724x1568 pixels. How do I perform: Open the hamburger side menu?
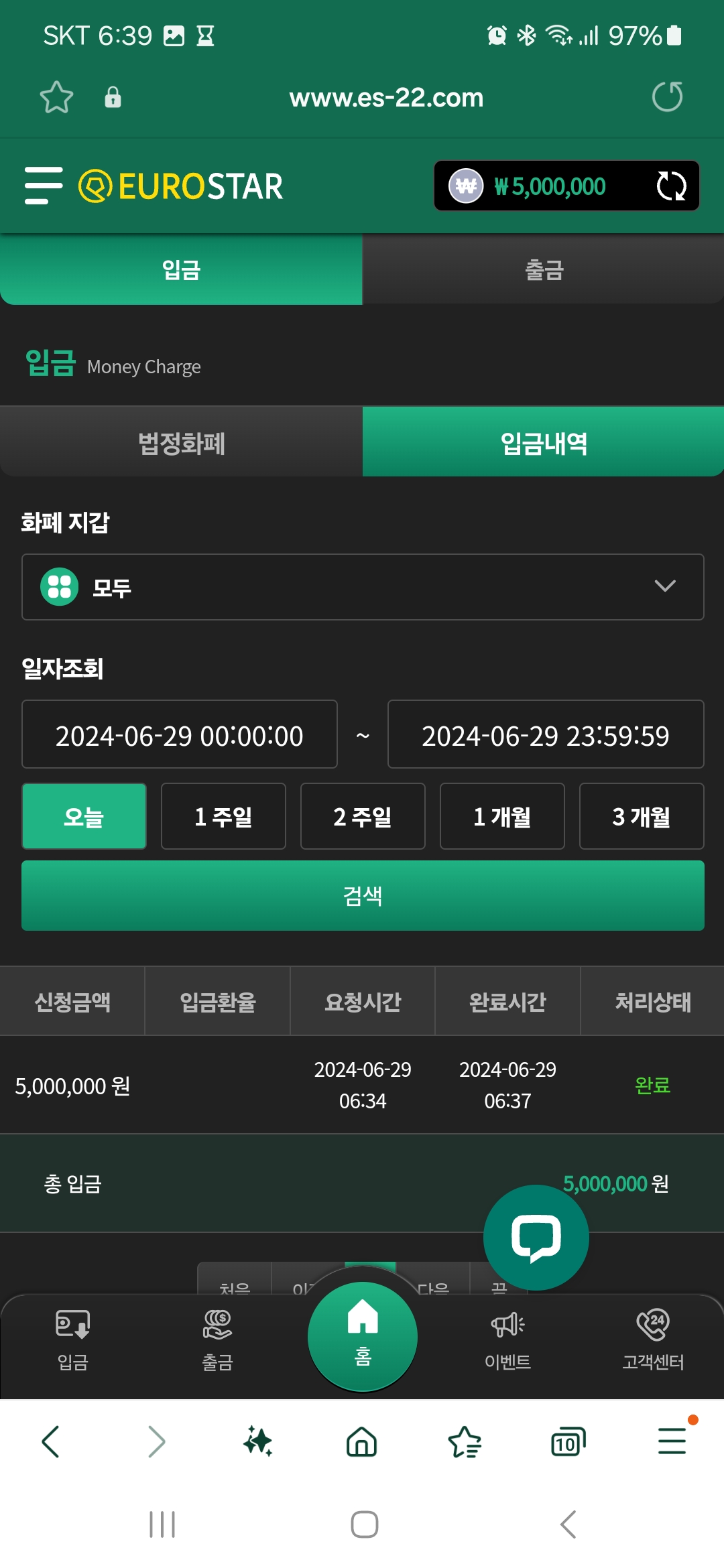44,186
